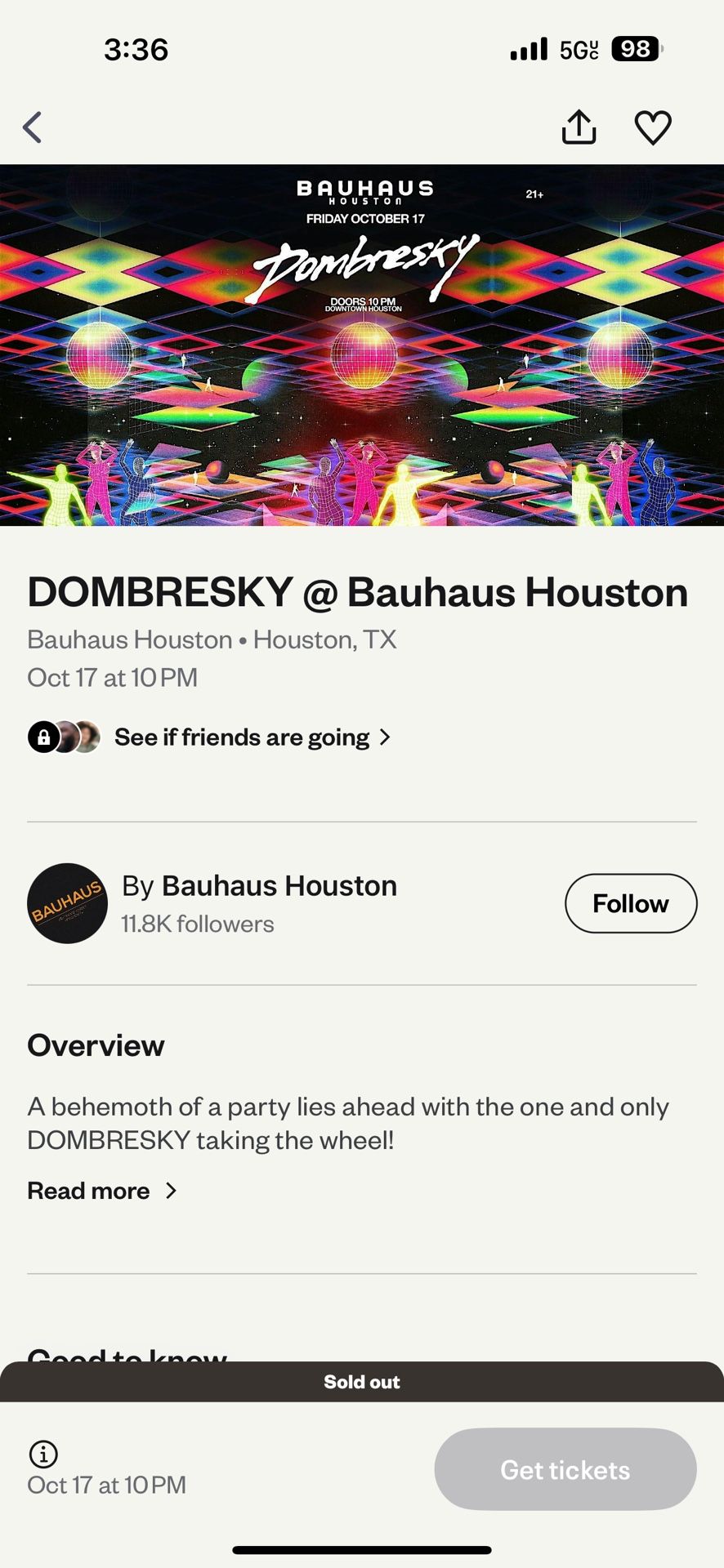
Task: Share the event using the share icon
Action: pos(579,127)
